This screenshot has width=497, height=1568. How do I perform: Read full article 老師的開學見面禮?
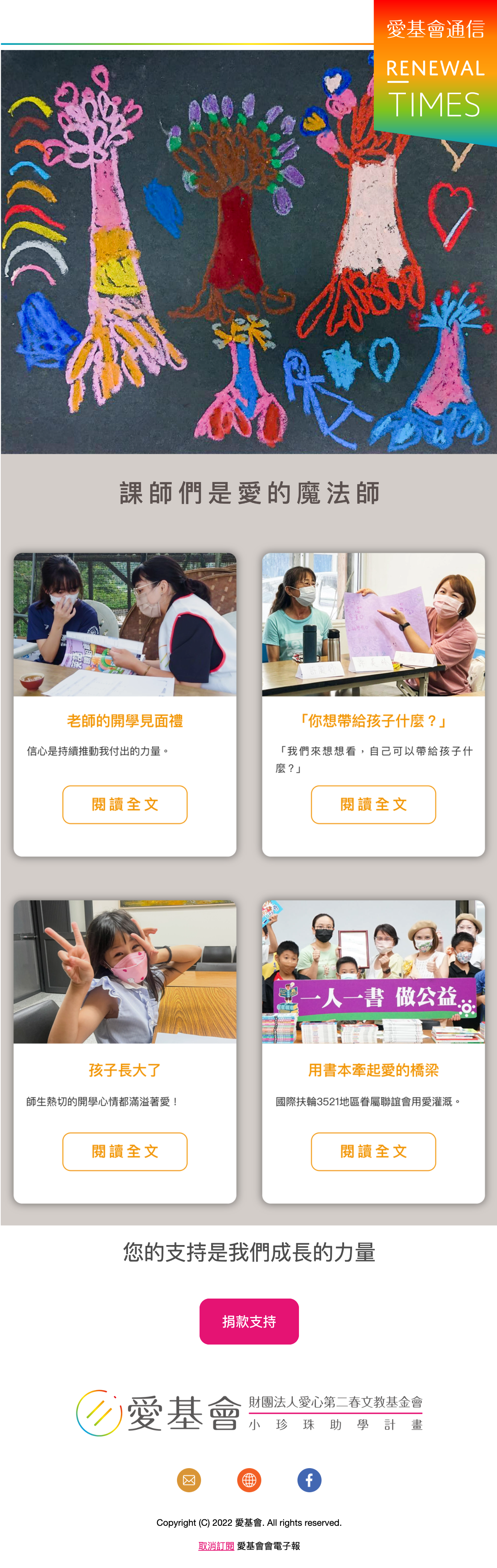pos(125,804)
